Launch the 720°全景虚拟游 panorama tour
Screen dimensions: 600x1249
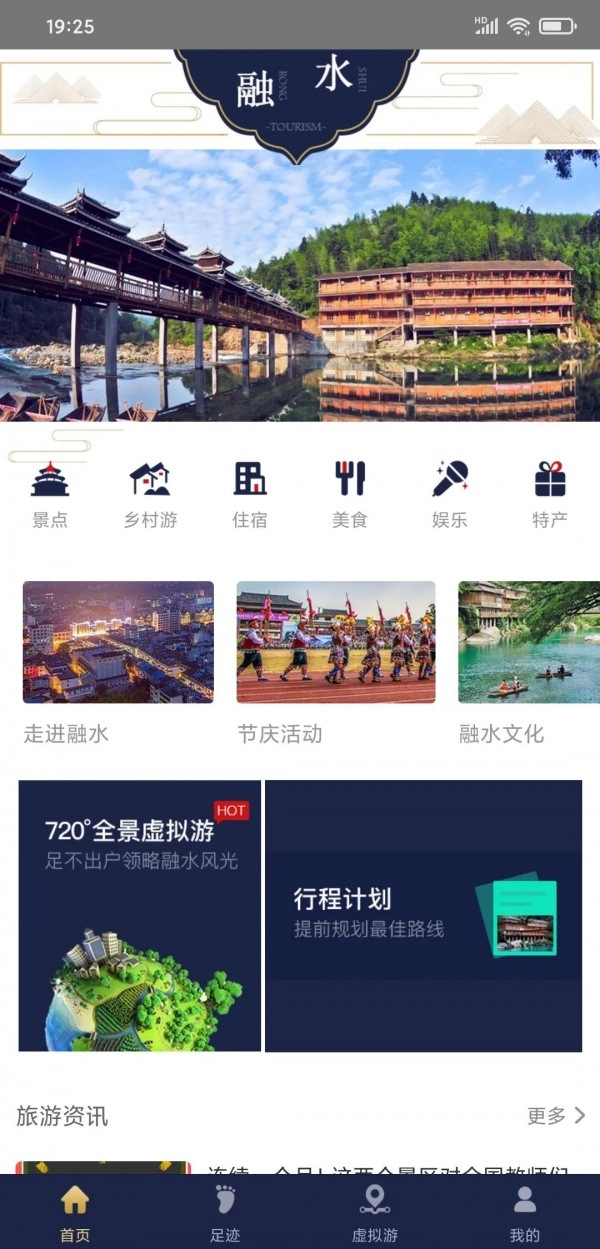[x=140, y=915]
